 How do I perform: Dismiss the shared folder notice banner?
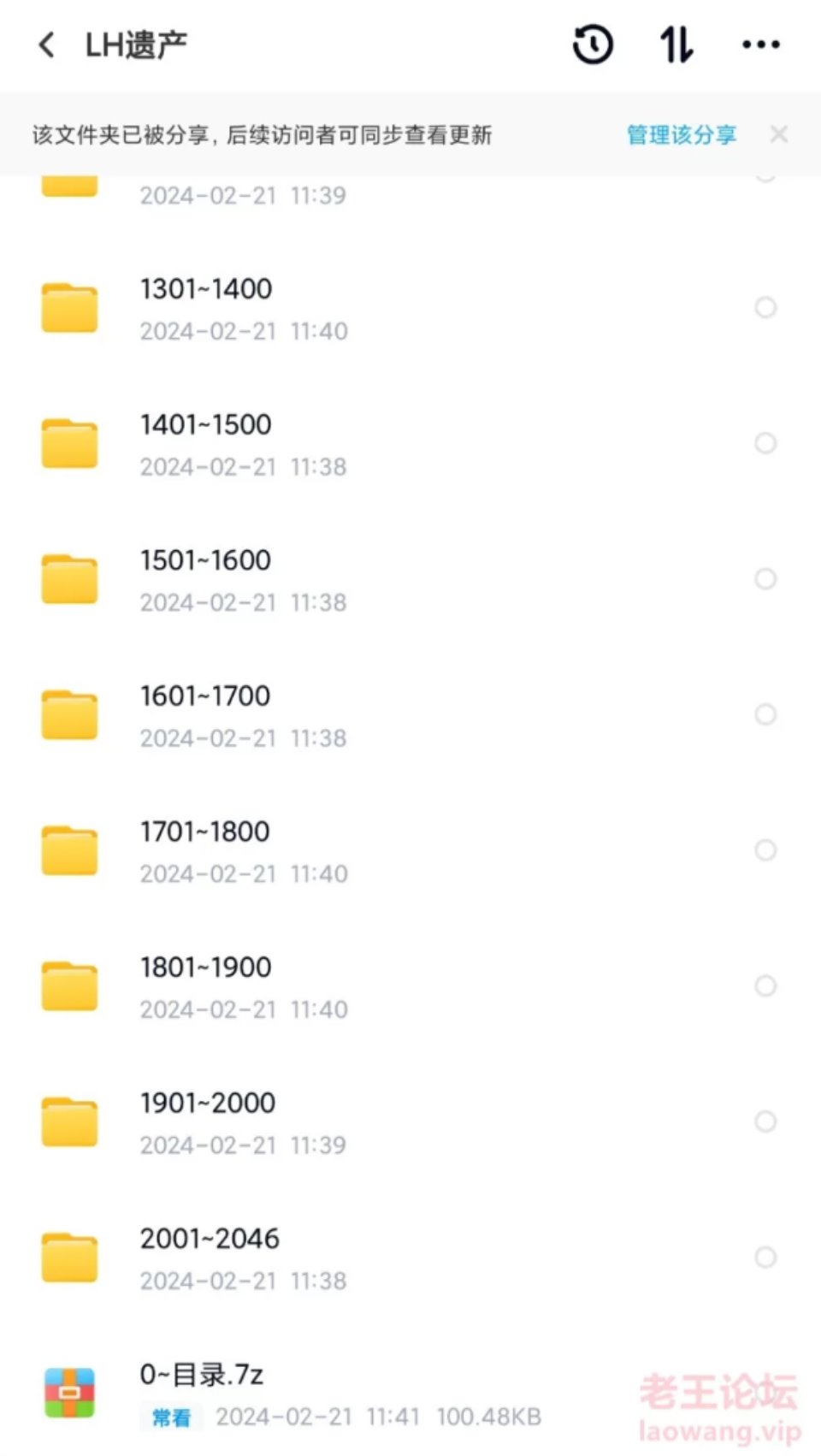pyautogui.click(x=778, y=134)
